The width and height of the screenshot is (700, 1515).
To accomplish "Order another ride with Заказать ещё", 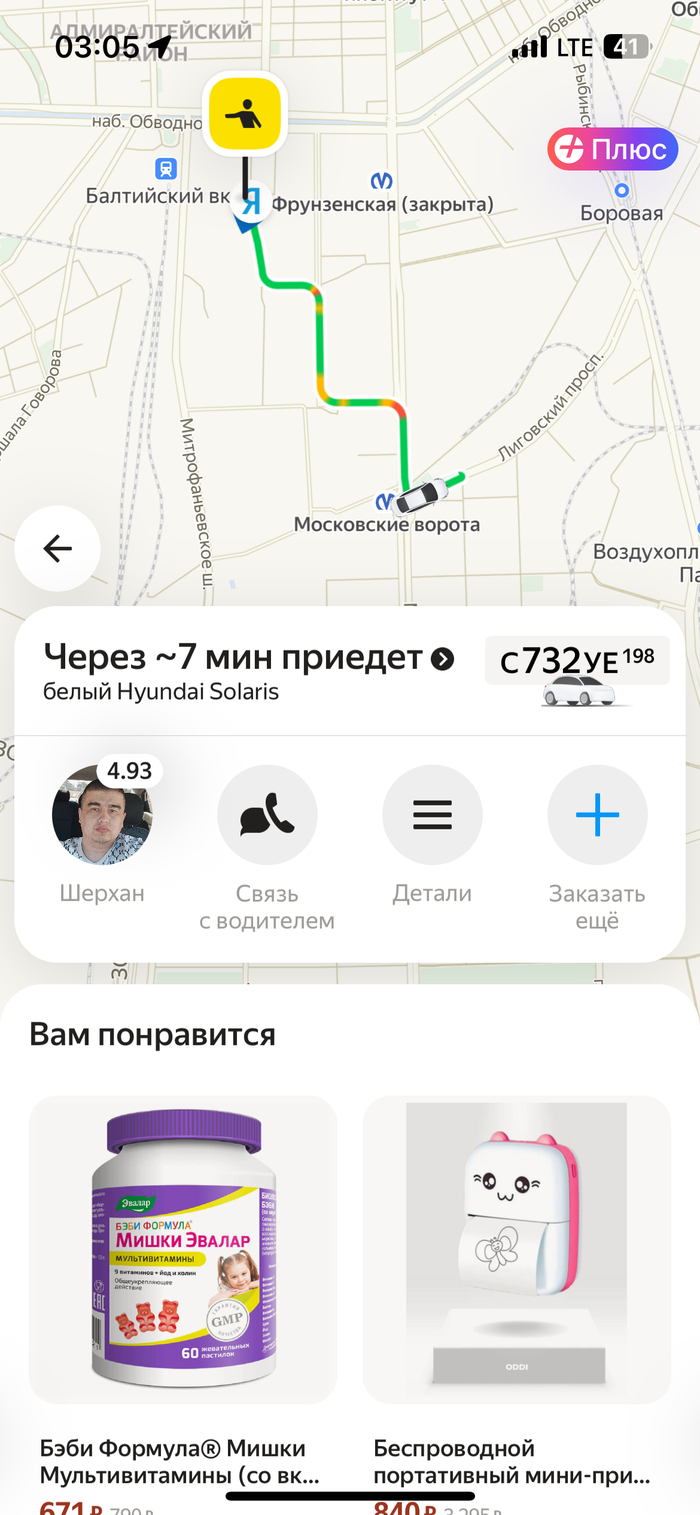I will pos(597,815).
